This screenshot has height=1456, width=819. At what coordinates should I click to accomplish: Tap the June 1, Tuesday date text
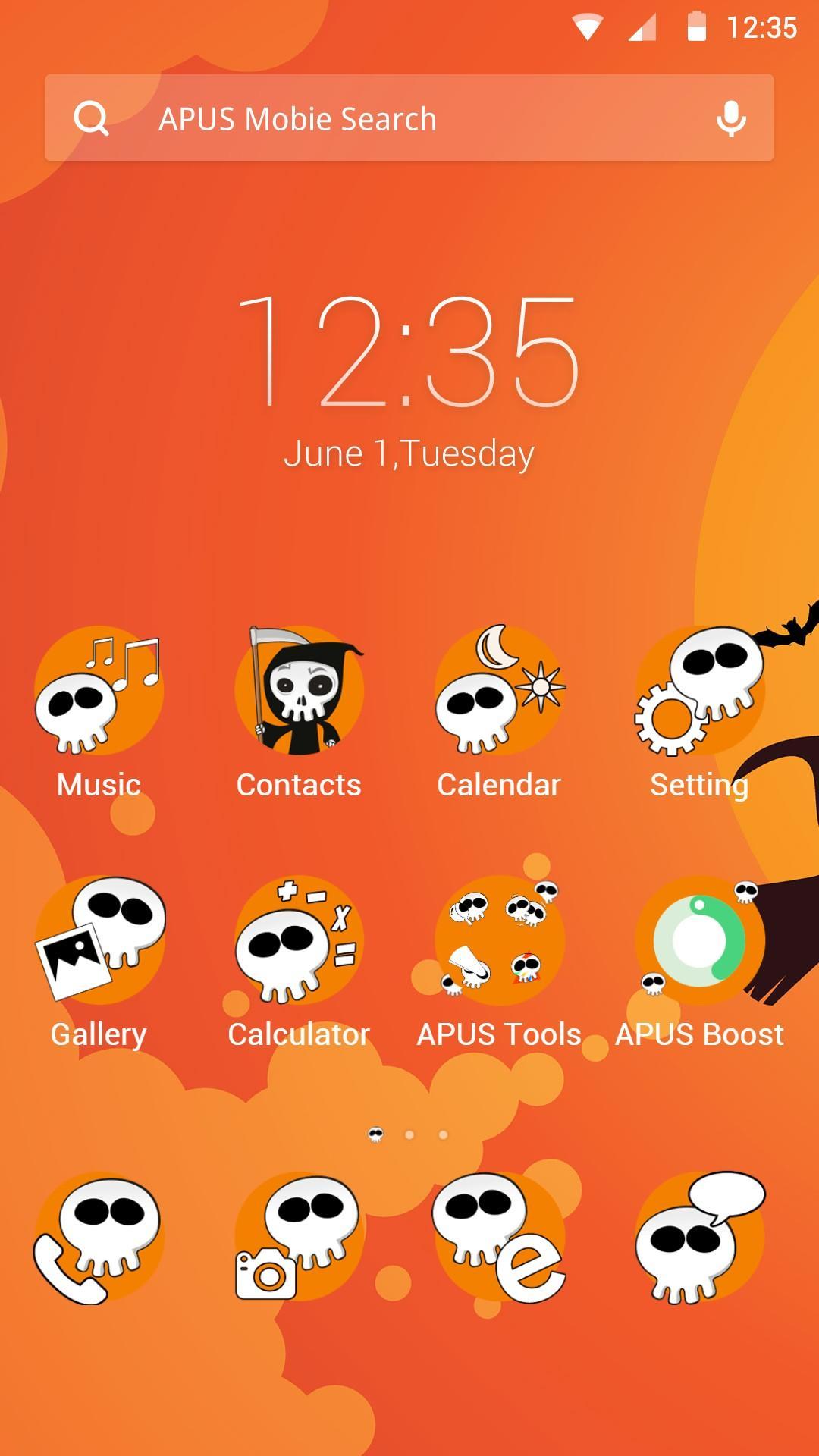coord(409,453)
